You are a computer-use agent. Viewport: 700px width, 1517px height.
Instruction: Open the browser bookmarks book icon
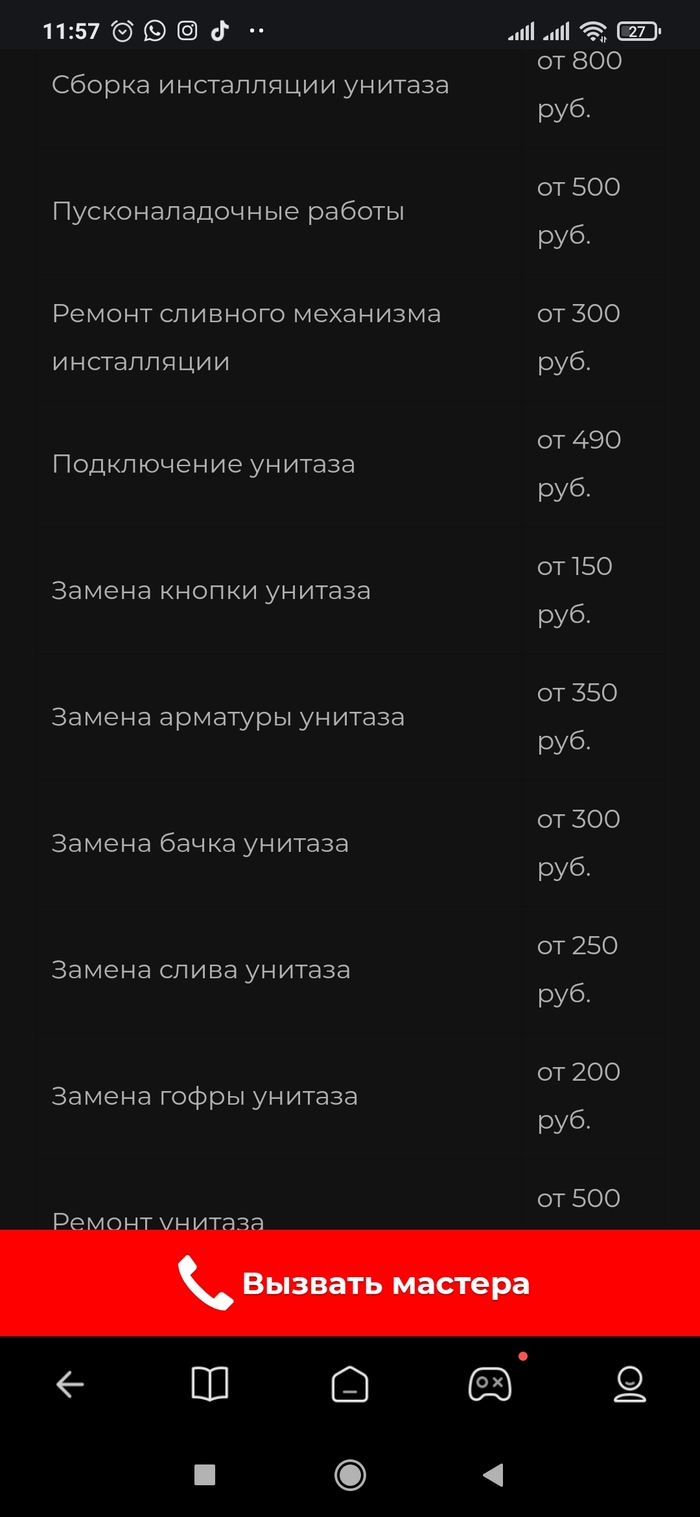[x=210, y=1385]
